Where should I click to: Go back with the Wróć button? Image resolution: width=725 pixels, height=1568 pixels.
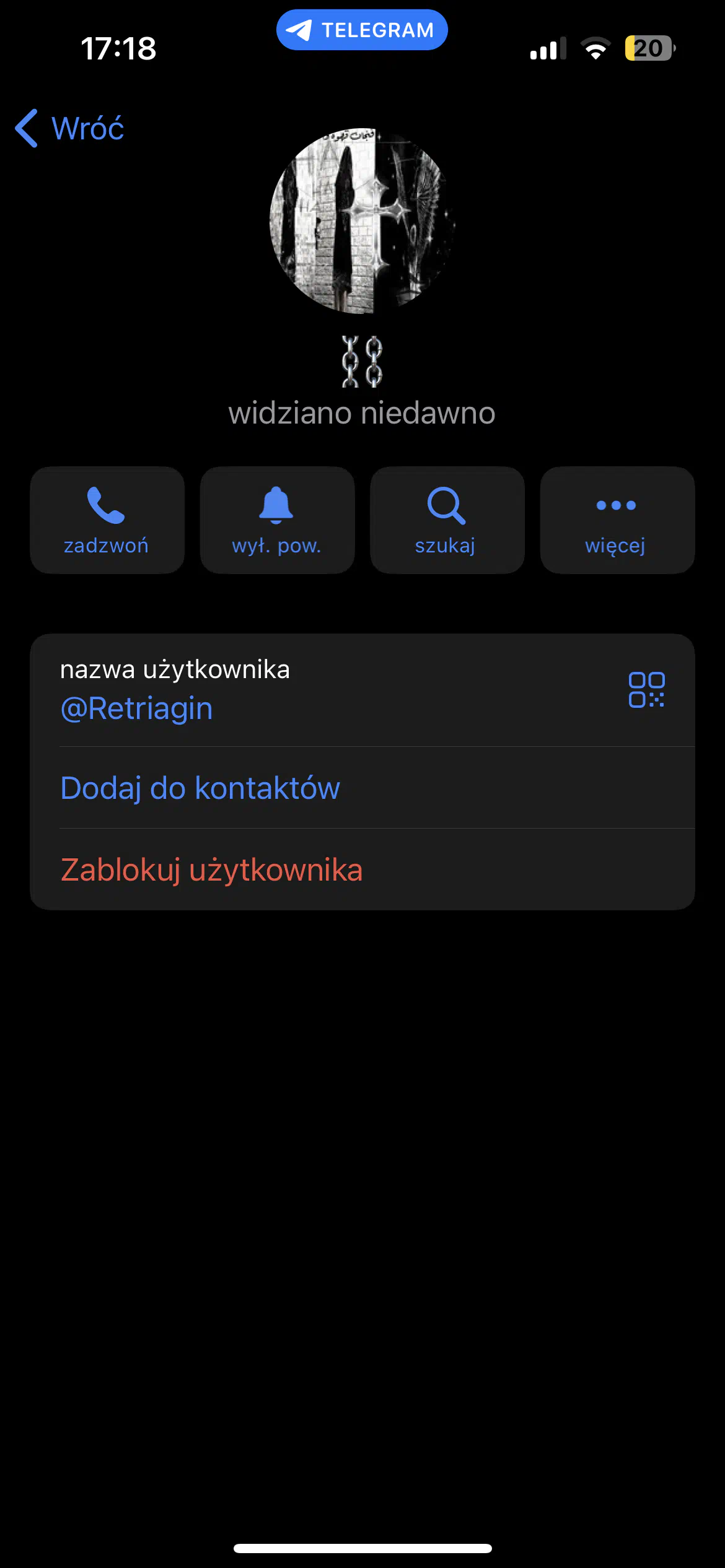tap(69, 128)
